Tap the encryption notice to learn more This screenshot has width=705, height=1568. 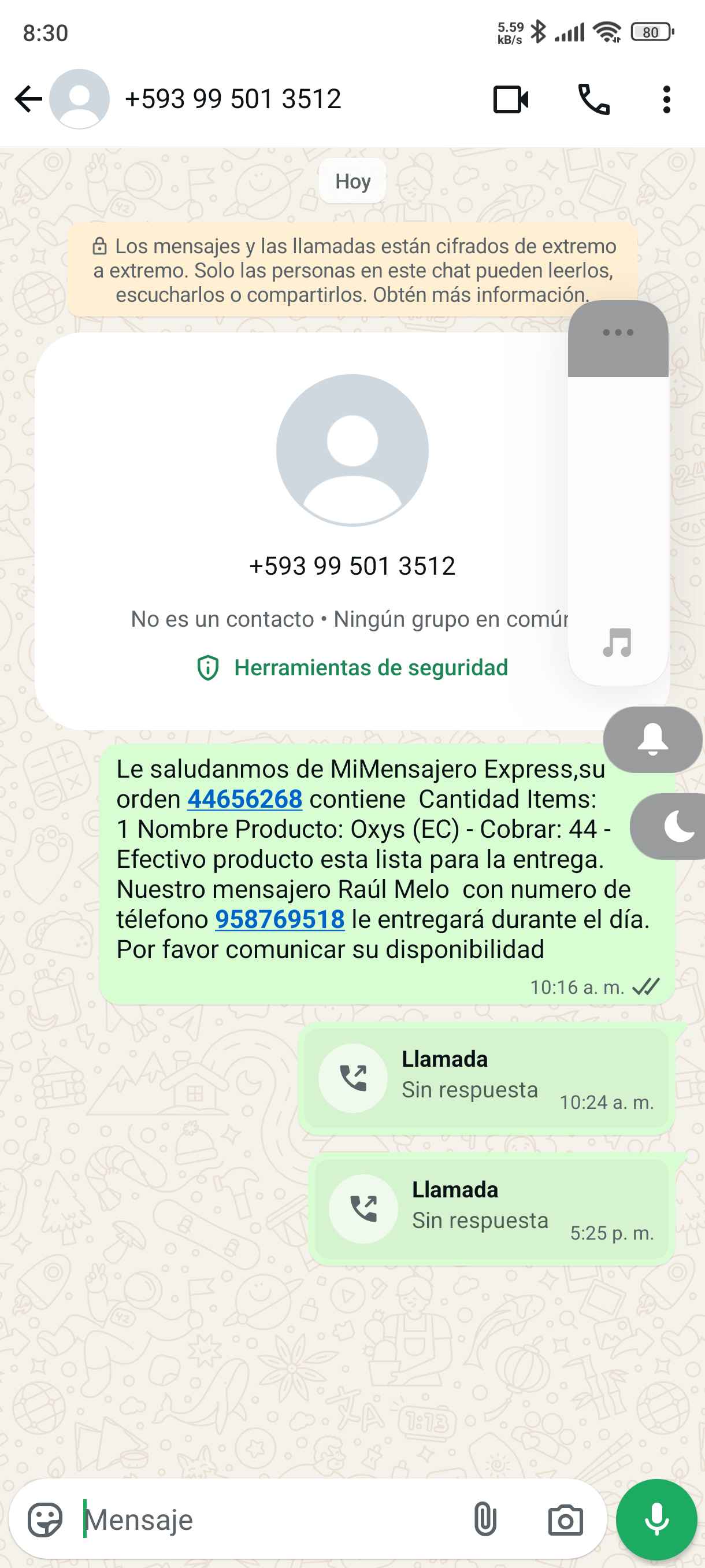(353, 270)
